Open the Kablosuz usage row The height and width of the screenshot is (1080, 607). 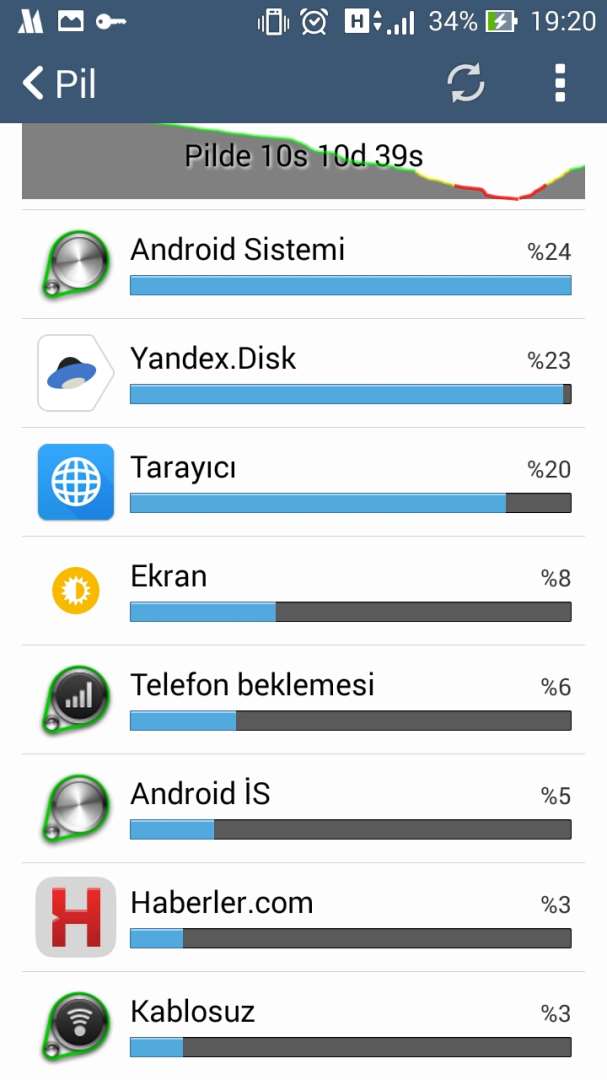(303, 1026)
